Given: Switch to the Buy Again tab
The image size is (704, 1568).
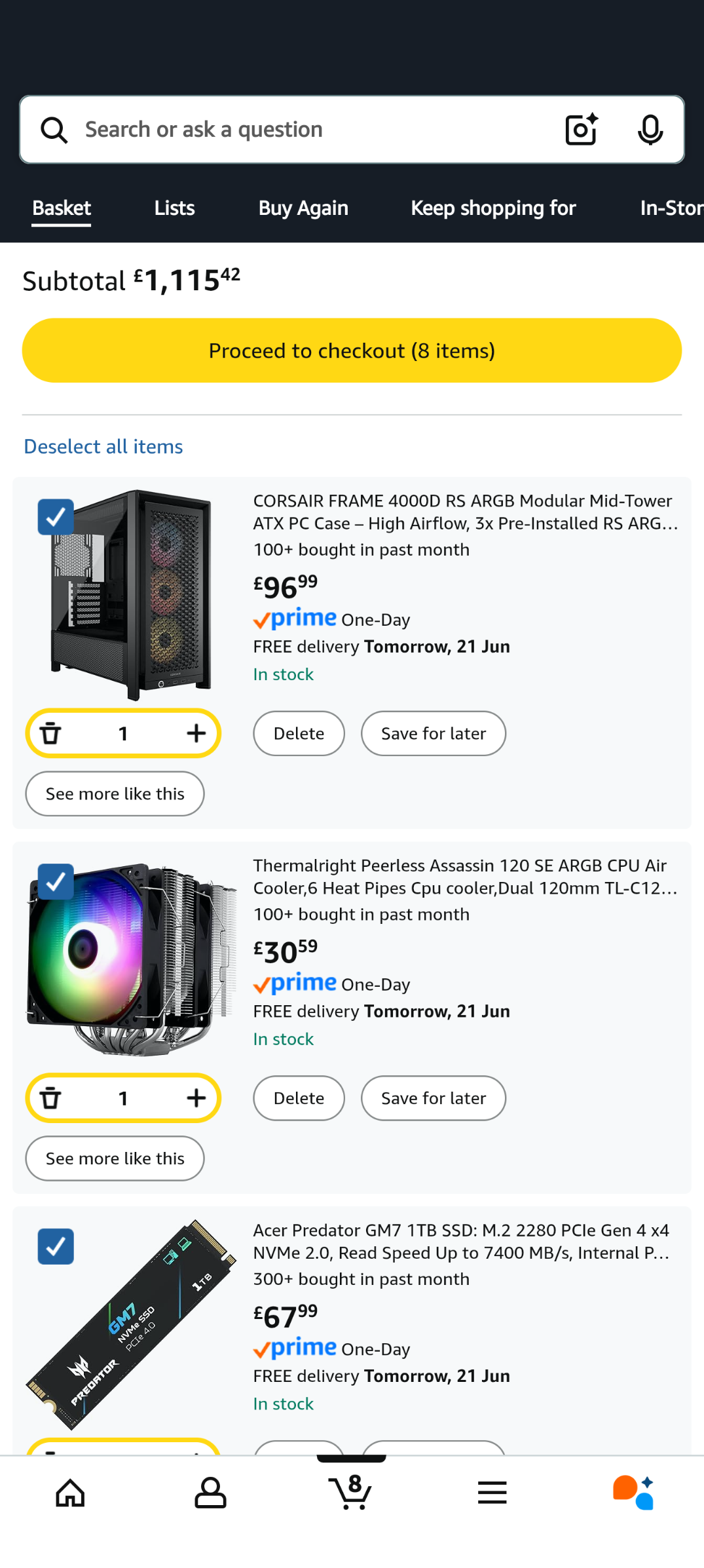Looking at the screenshot, I should (303, 208).
